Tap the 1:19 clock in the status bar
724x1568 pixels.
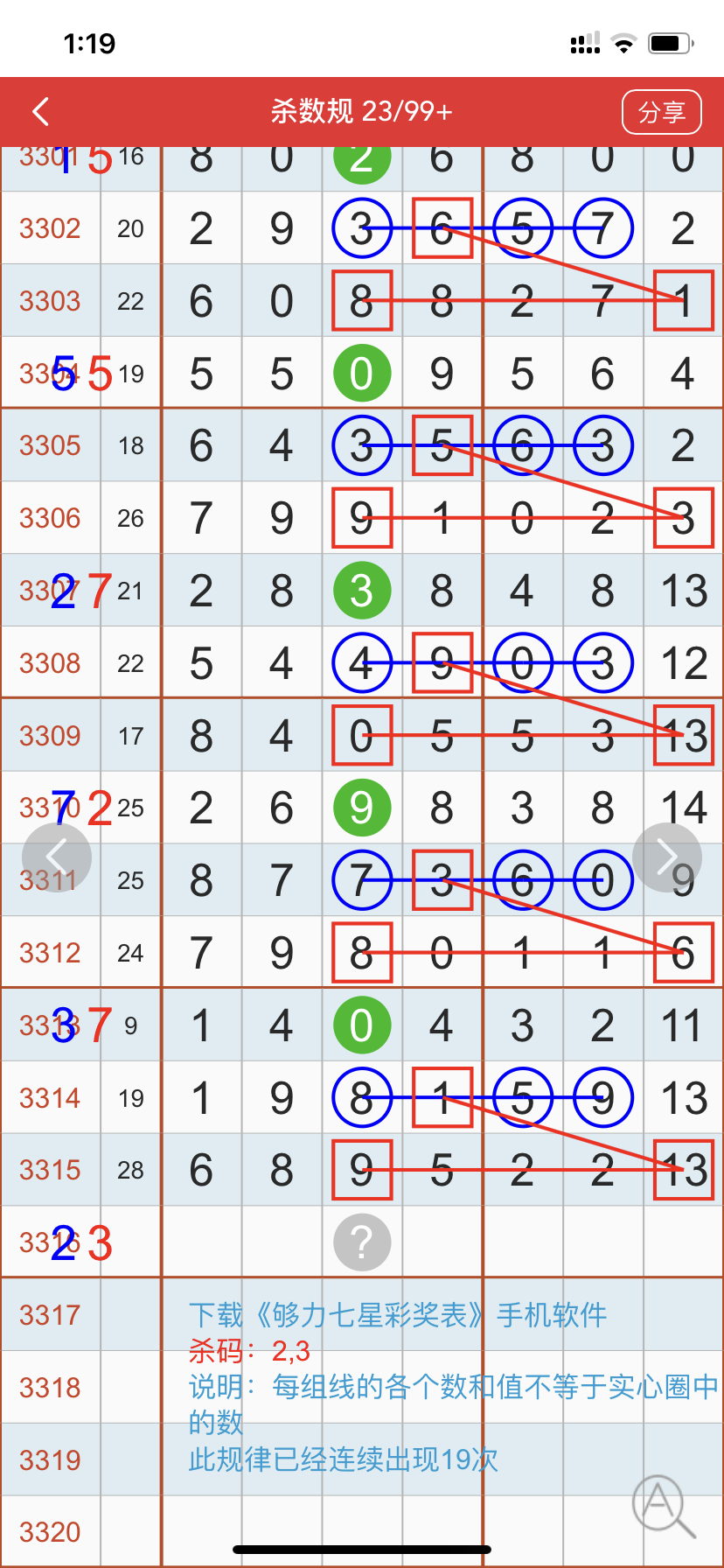[x=88, y=43]
